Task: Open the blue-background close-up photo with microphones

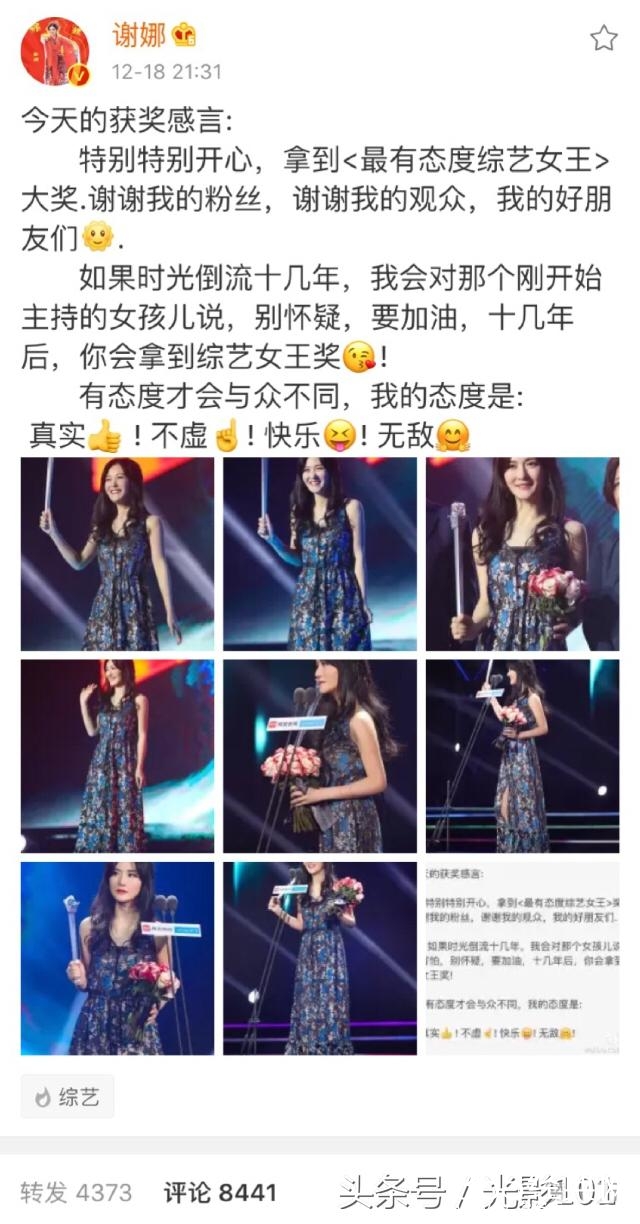Action: pyautogui.click(x=118, y=958)
